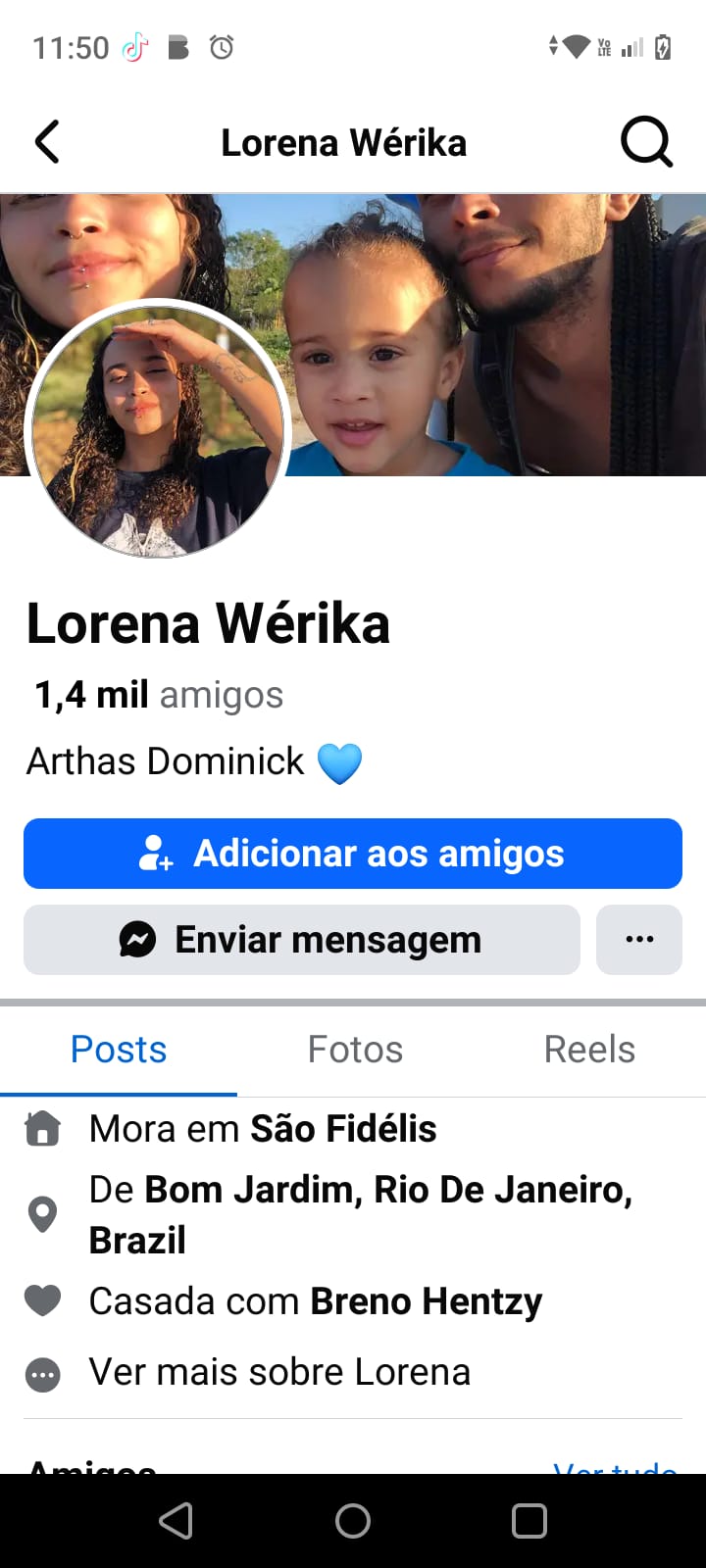
Task: Switch to the Fotos tab
Action: [x=355, y=1050]
